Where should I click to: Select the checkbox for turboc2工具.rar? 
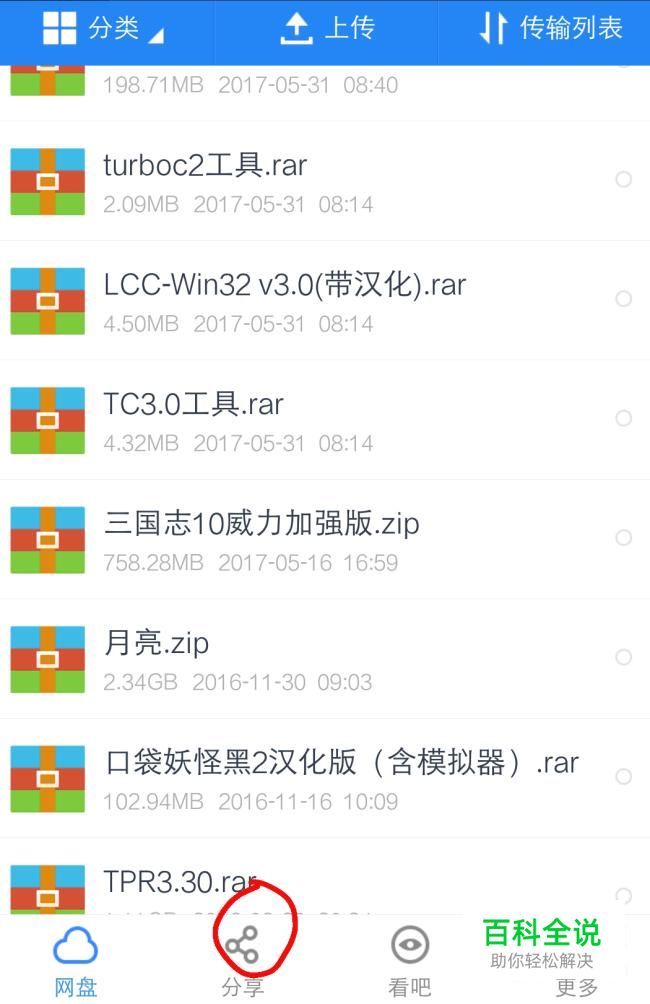[x=623, y=180]
